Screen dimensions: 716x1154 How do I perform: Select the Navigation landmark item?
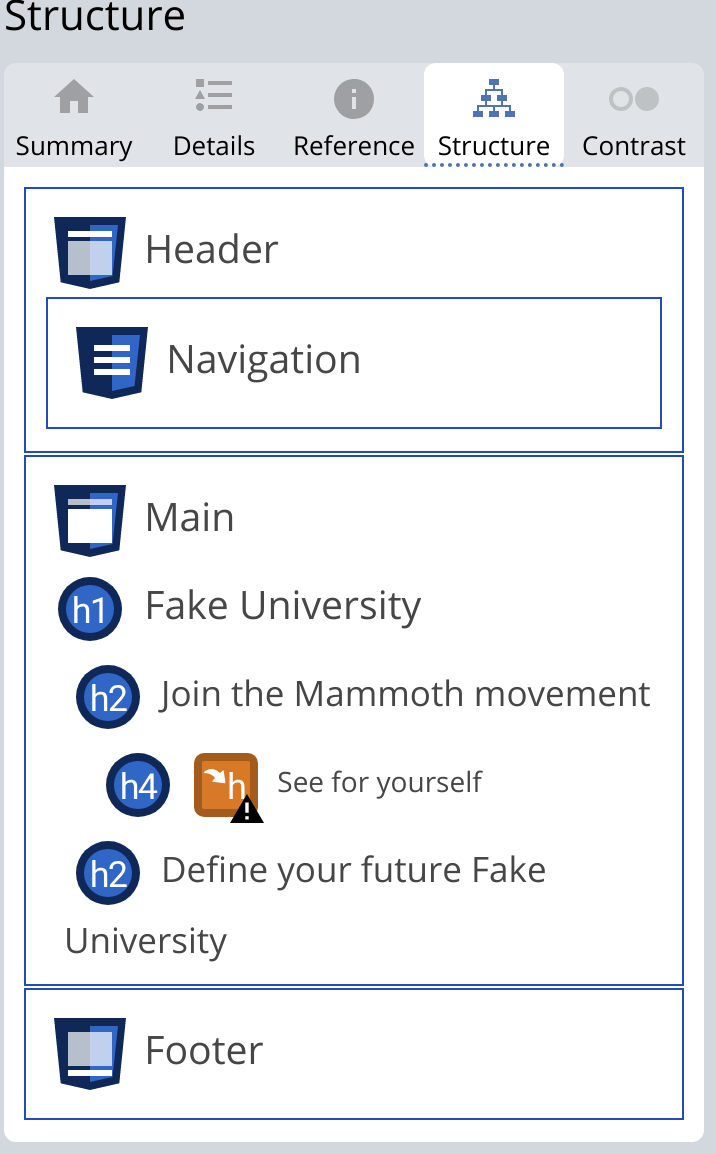[x=354, y=363]
